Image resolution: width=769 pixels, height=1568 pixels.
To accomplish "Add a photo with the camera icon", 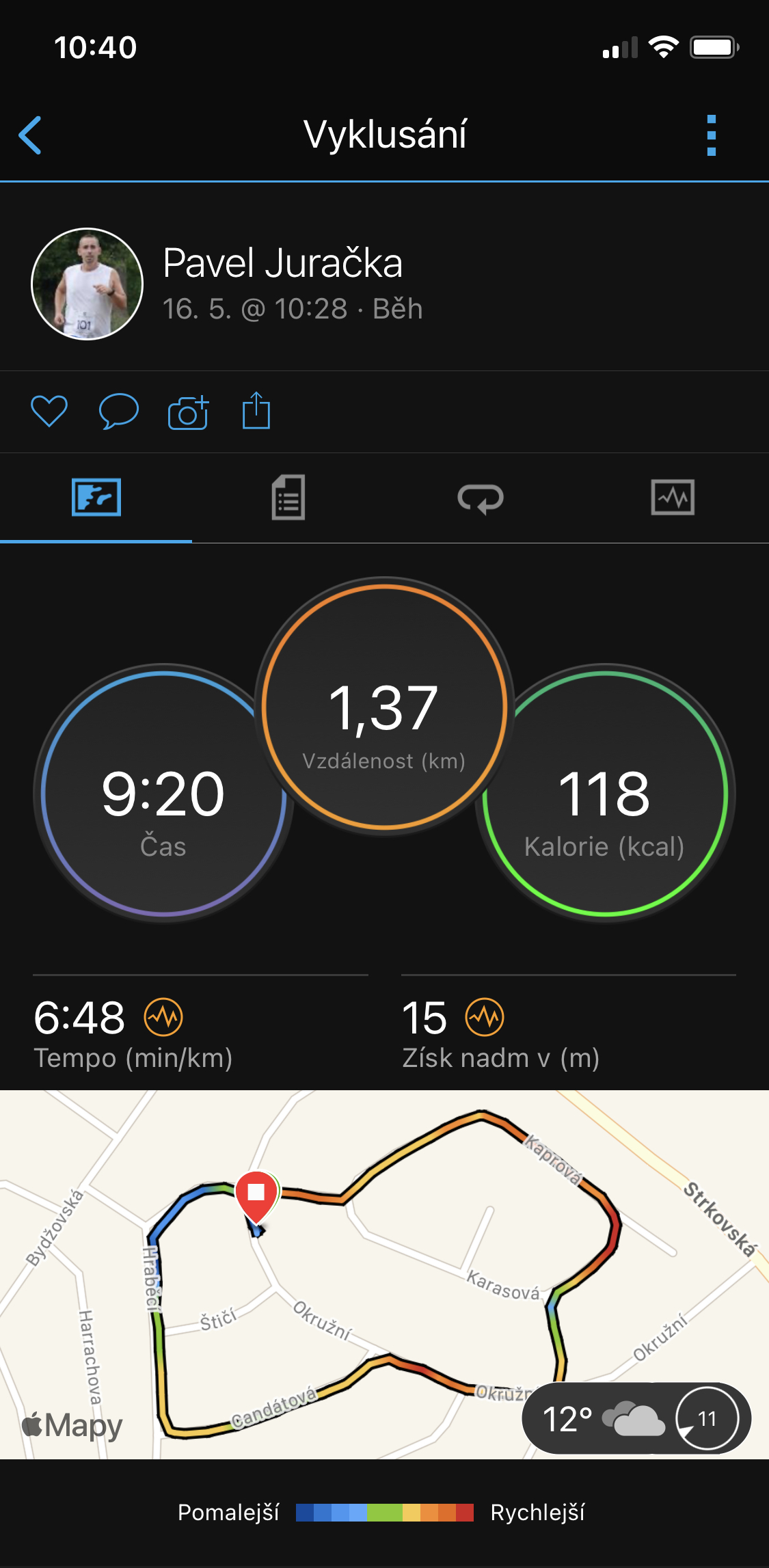I will tap(188, 411).
